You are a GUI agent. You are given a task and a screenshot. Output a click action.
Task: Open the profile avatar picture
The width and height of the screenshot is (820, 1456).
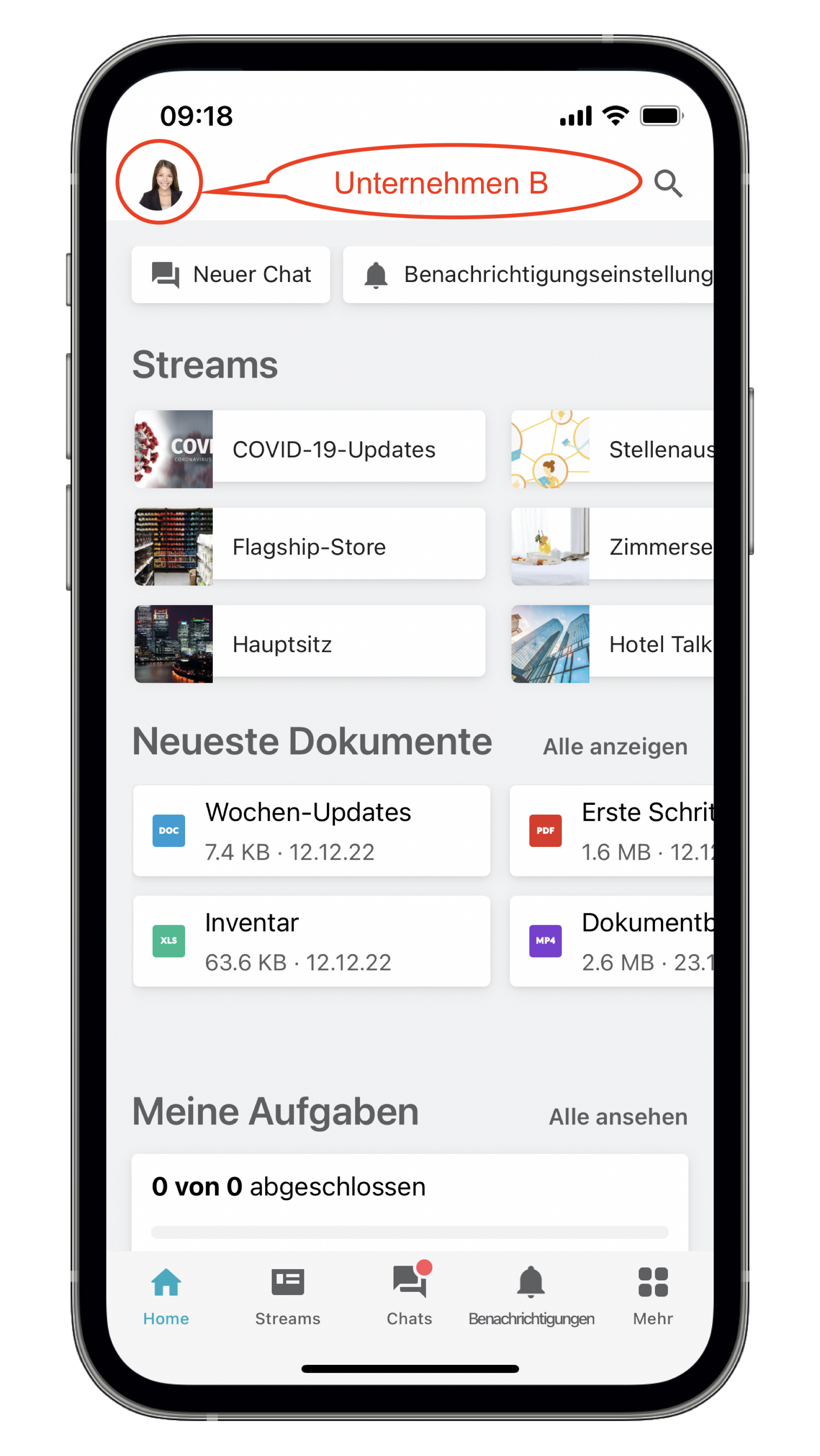tap(160, 183)
